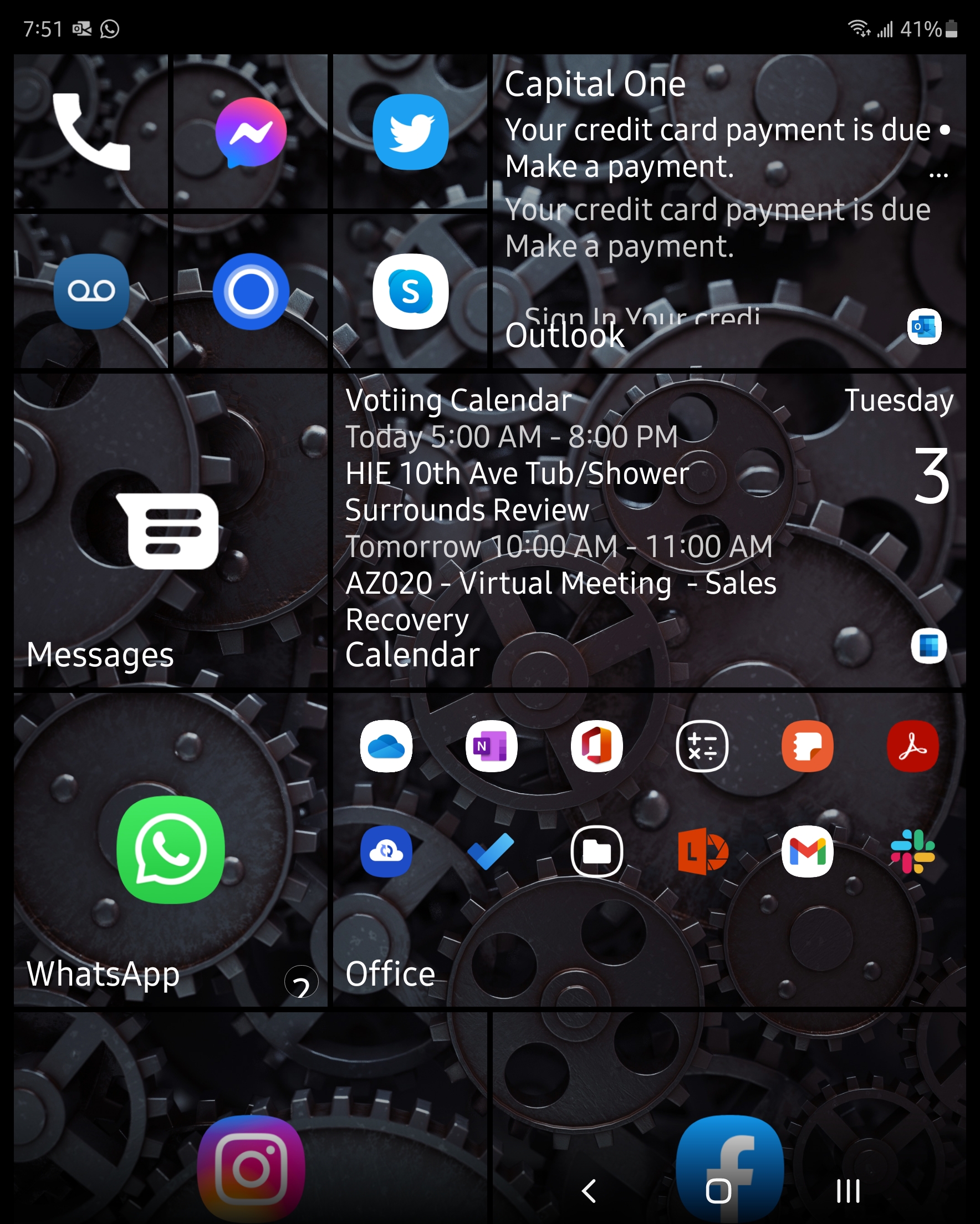Launch the Slack app

[912, 851]
